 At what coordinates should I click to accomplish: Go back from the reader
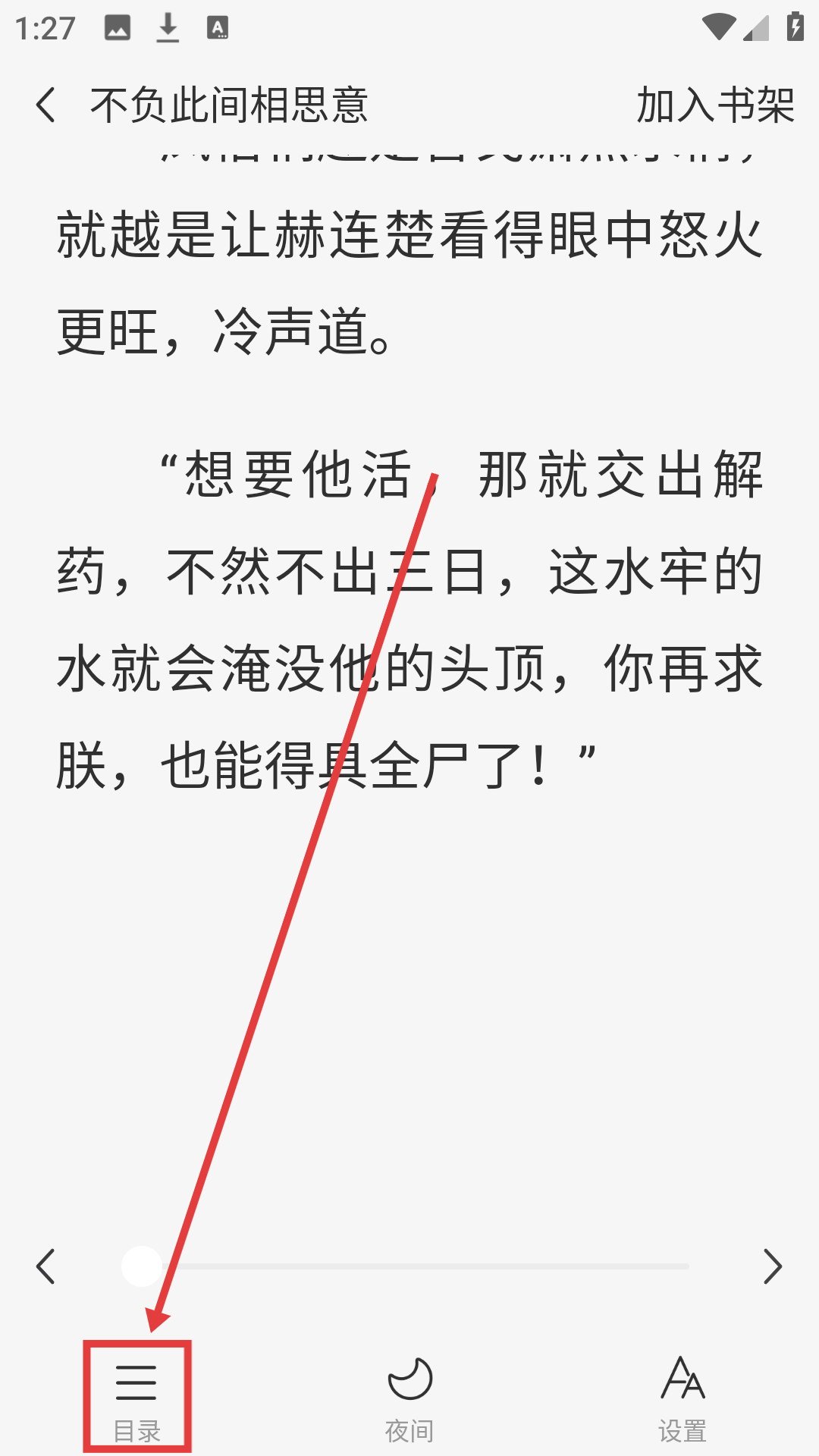pos(45,105)
